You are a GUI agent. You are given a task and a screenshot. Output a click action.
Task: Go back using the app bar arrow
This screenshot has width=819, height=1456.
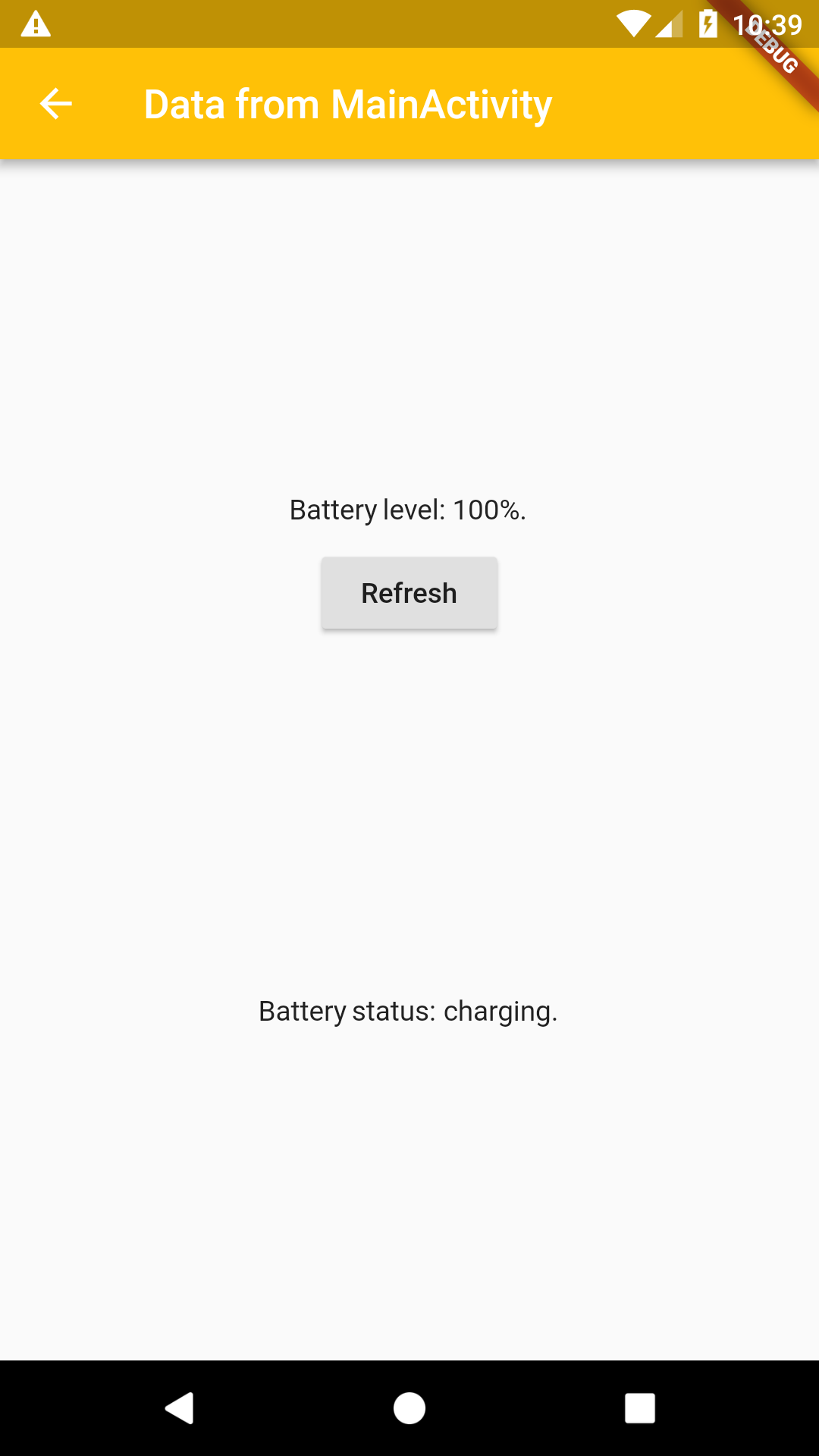[x=55, y=104]
